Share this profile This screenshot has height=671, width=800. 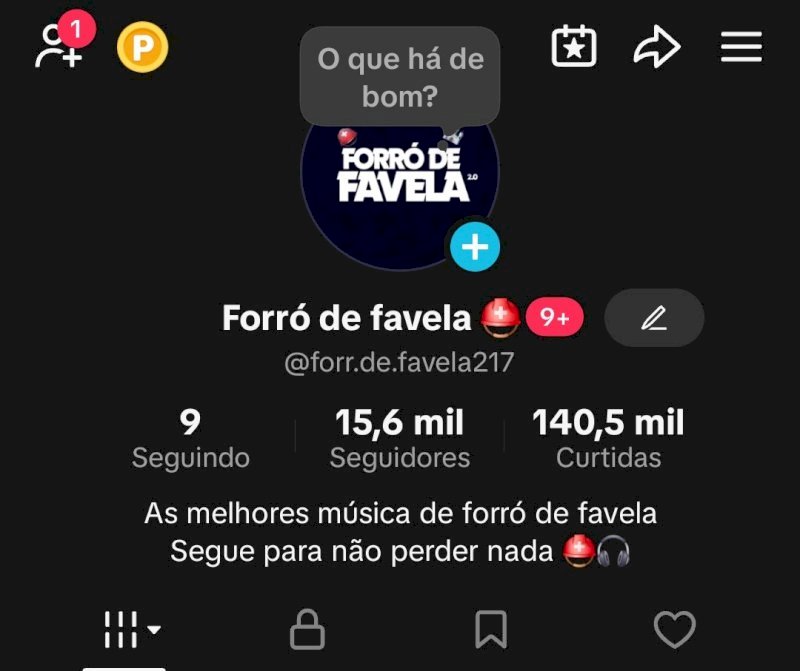[657, 46]
